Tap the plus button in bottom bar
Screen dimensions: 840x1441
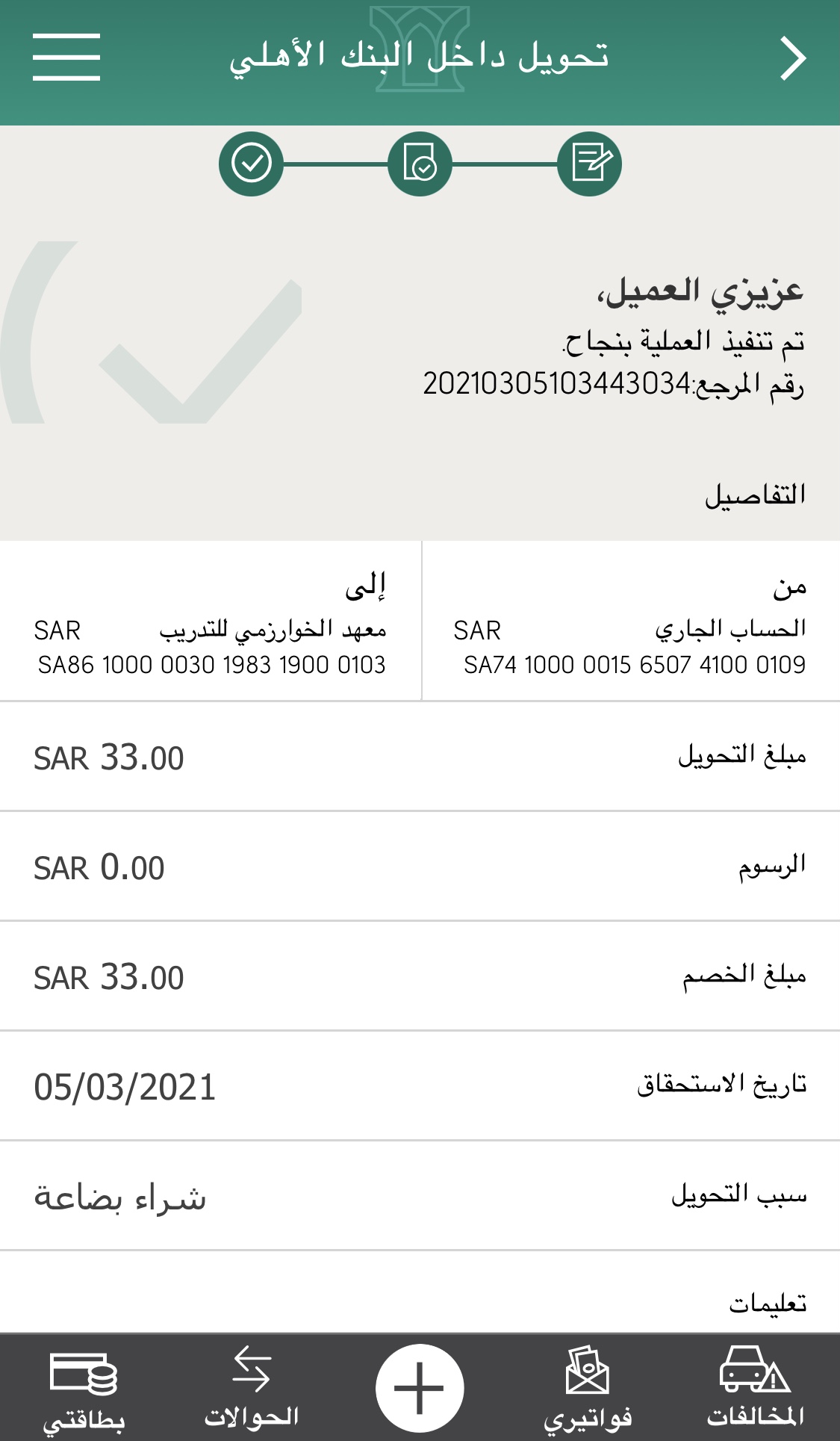[x=420, y=1388]
